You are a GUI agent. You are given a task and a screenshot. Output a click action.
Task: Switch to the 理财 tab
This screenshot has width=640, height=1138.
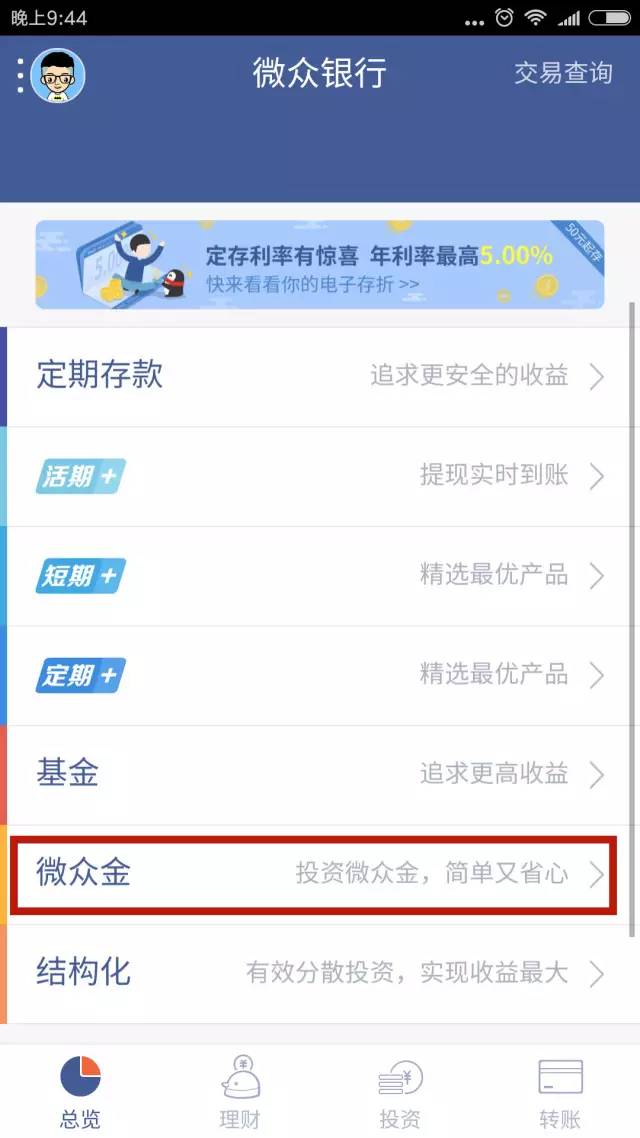(x=240, y=1092)
